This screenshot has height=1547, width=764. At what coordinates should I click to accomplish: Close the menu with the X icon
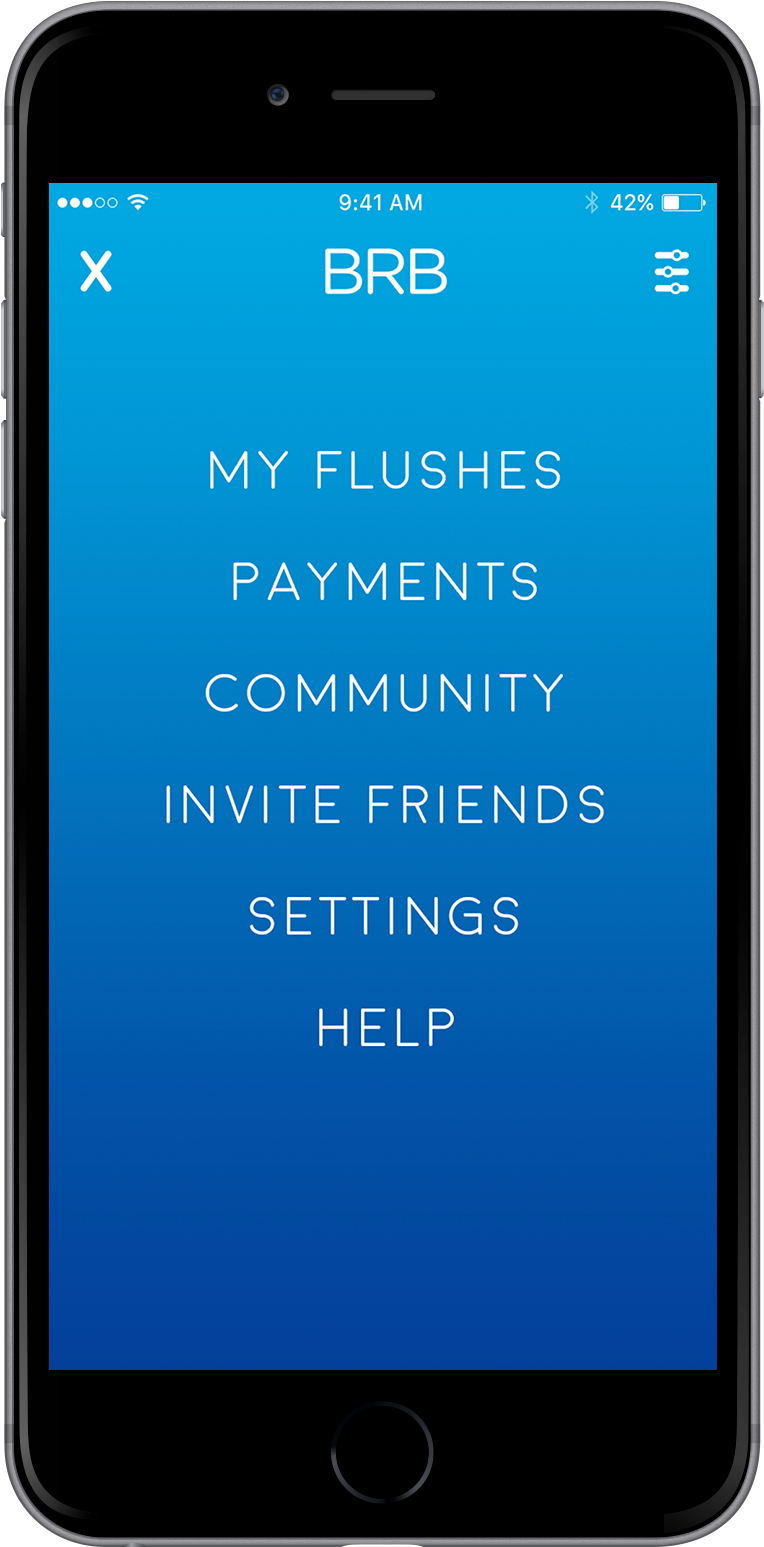[x=96, y=272]
